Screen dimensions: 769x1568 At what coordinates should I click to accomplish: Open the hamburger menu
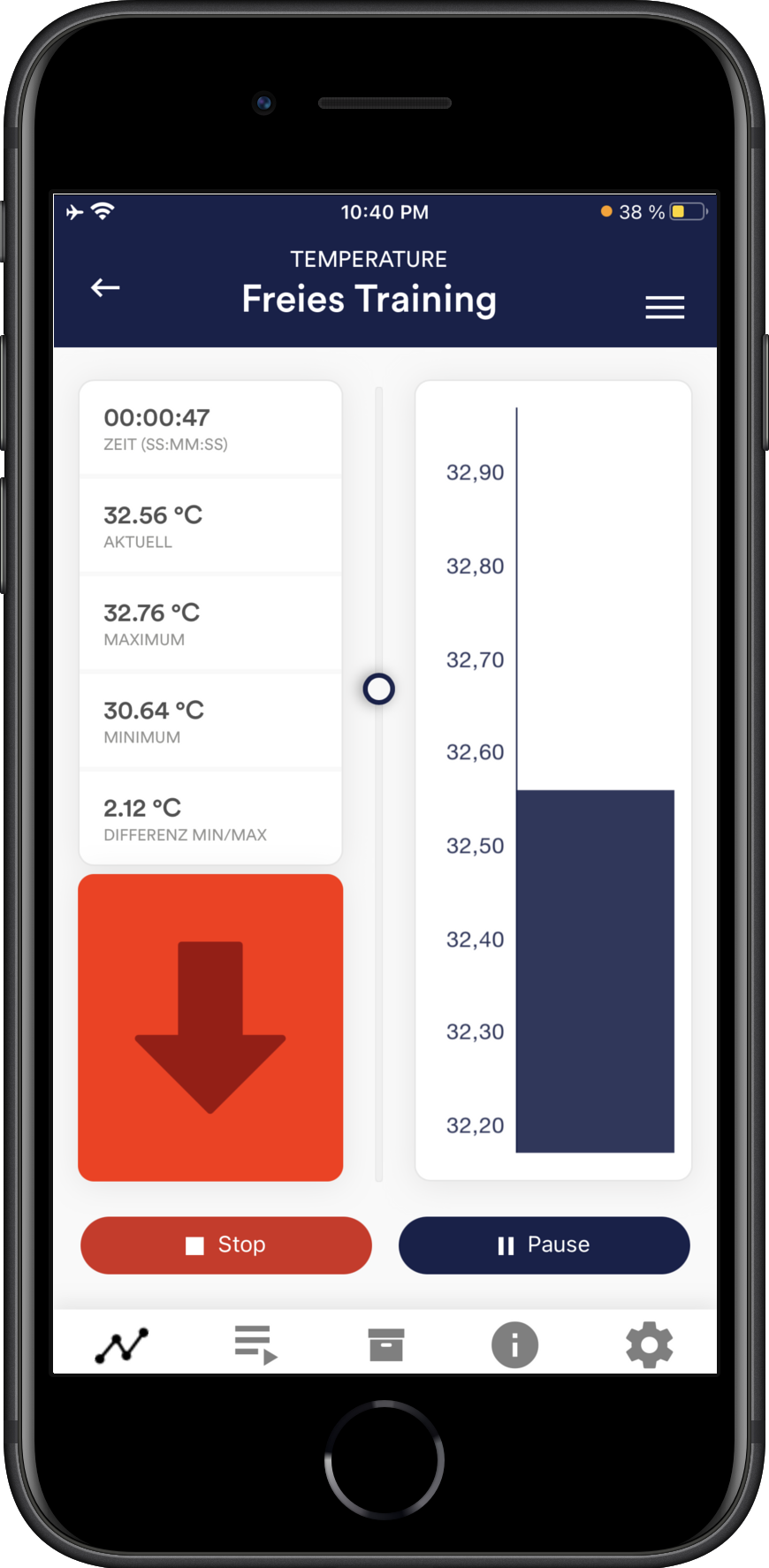[665, 307]
